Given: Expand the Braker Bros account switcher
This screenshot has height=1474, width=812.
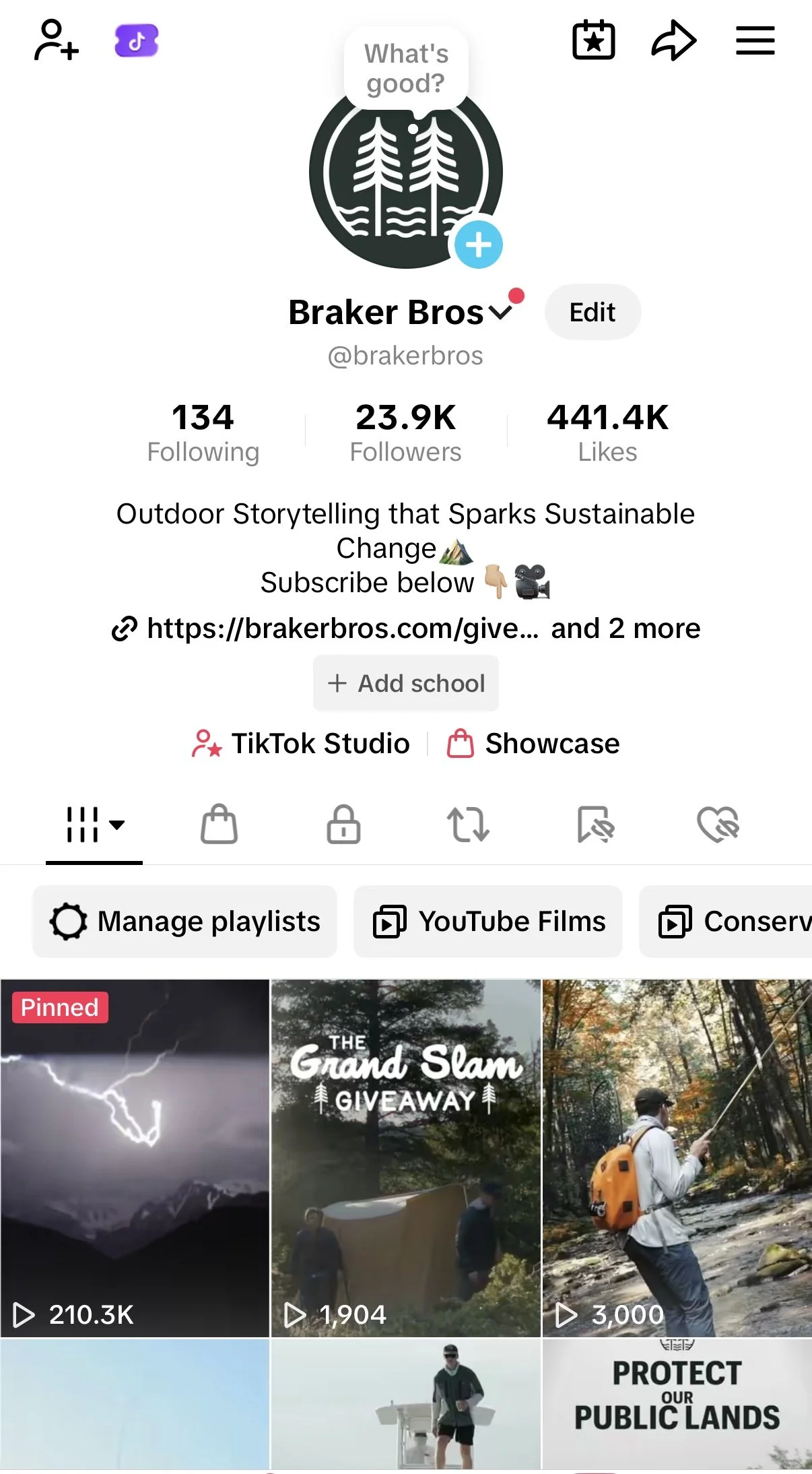Looking at the screenshot, I should point(500,313).
